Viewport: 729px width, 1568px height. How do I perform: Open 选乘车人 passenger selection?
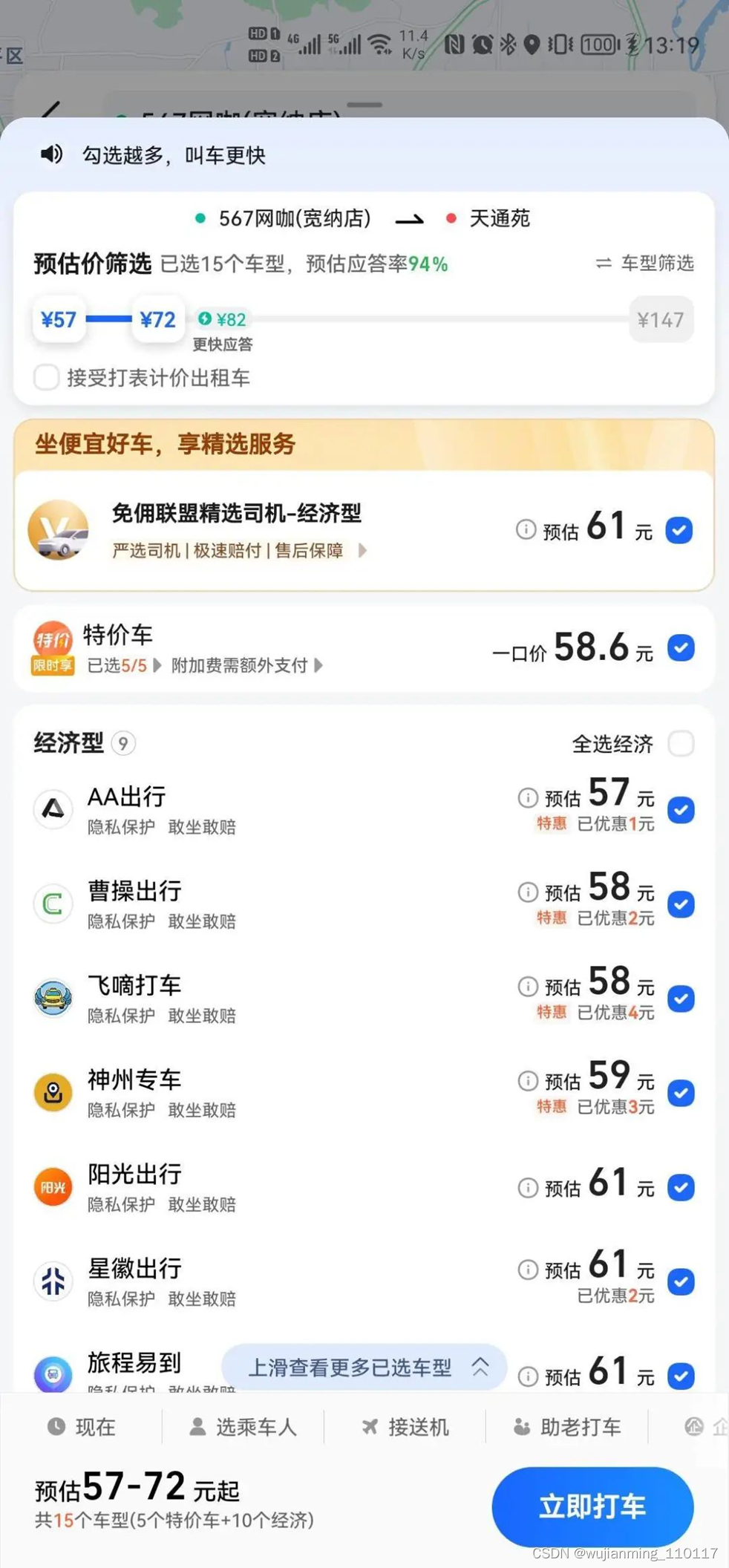pyautogui.click(x=243, y=1426)
